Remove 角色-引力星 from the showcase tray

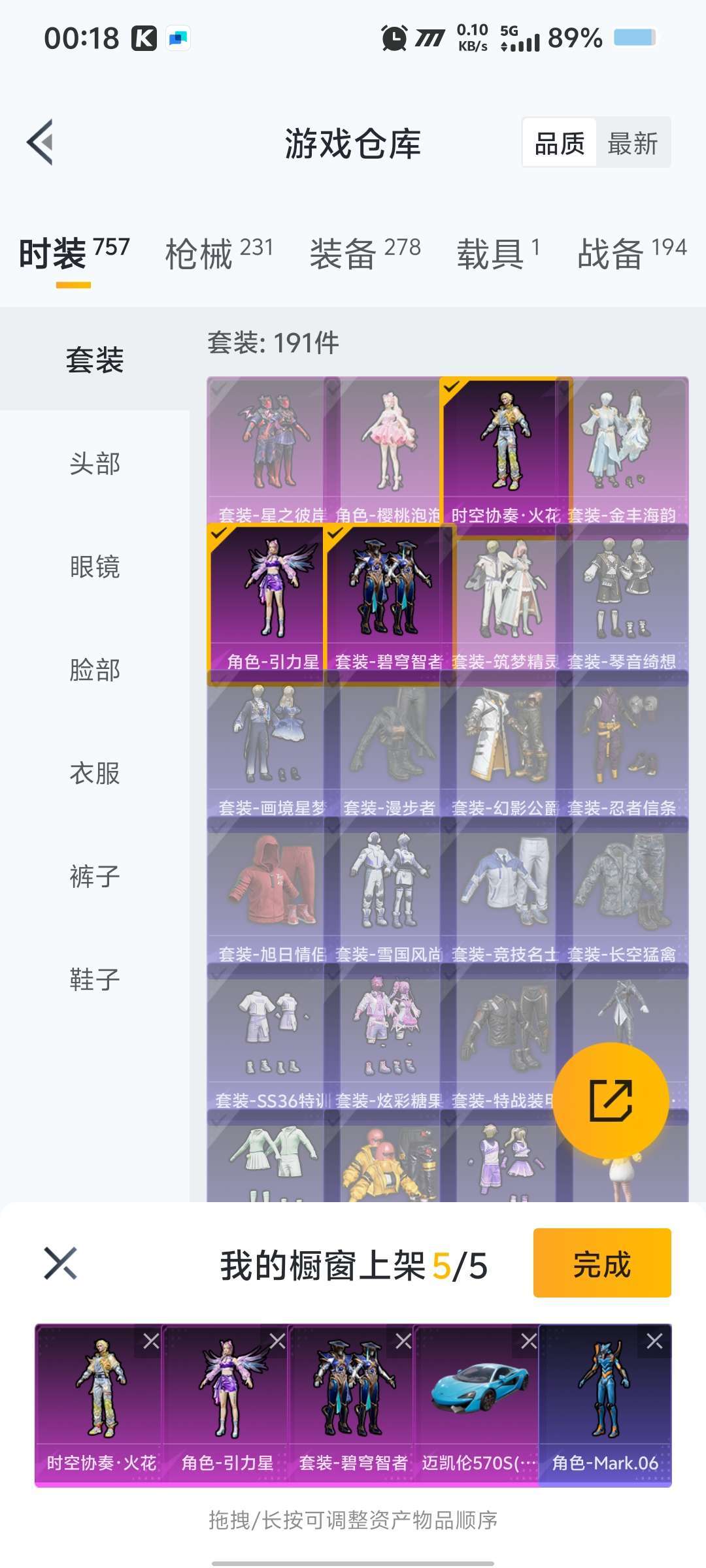pyautogui.click(x=277, y=1341)
